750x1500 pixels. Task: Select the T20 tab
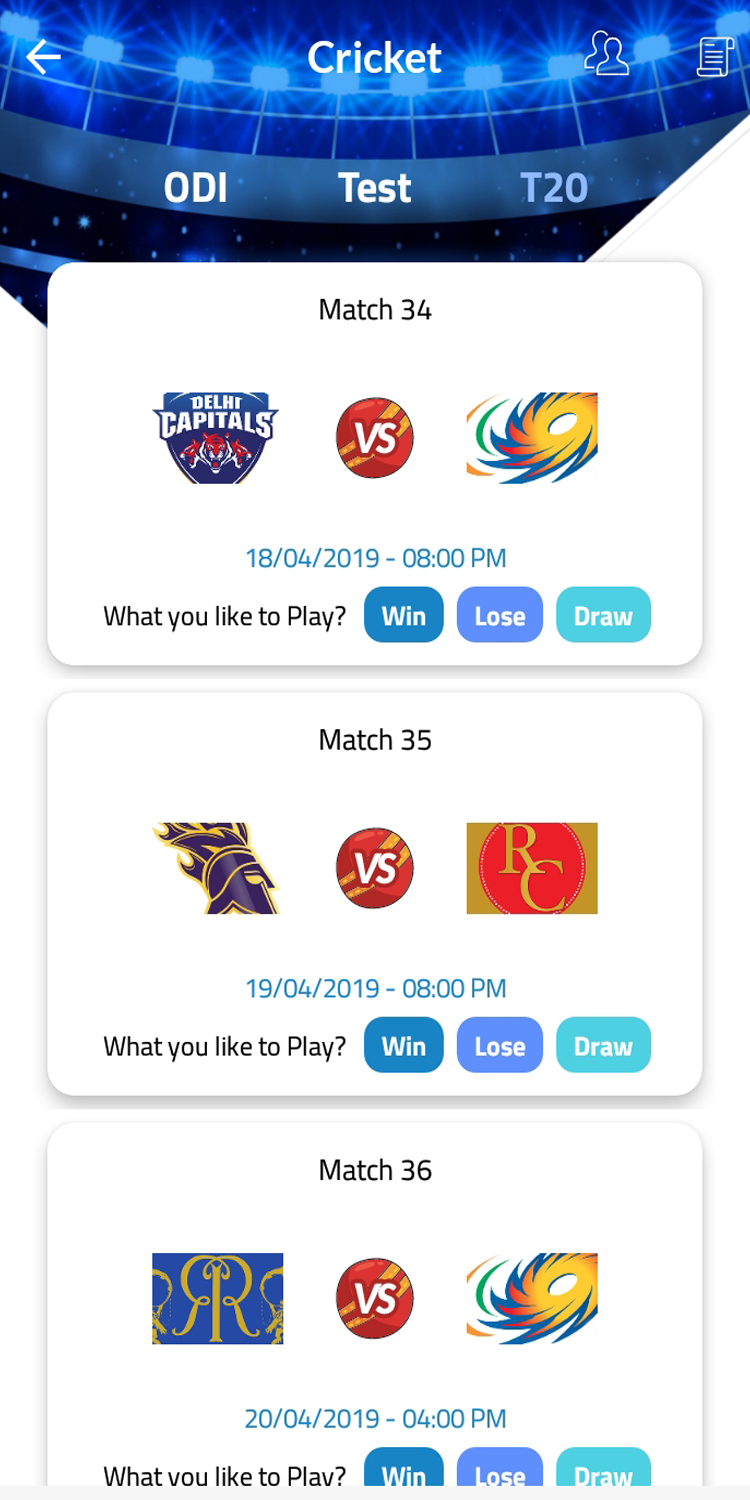point(554,188)
